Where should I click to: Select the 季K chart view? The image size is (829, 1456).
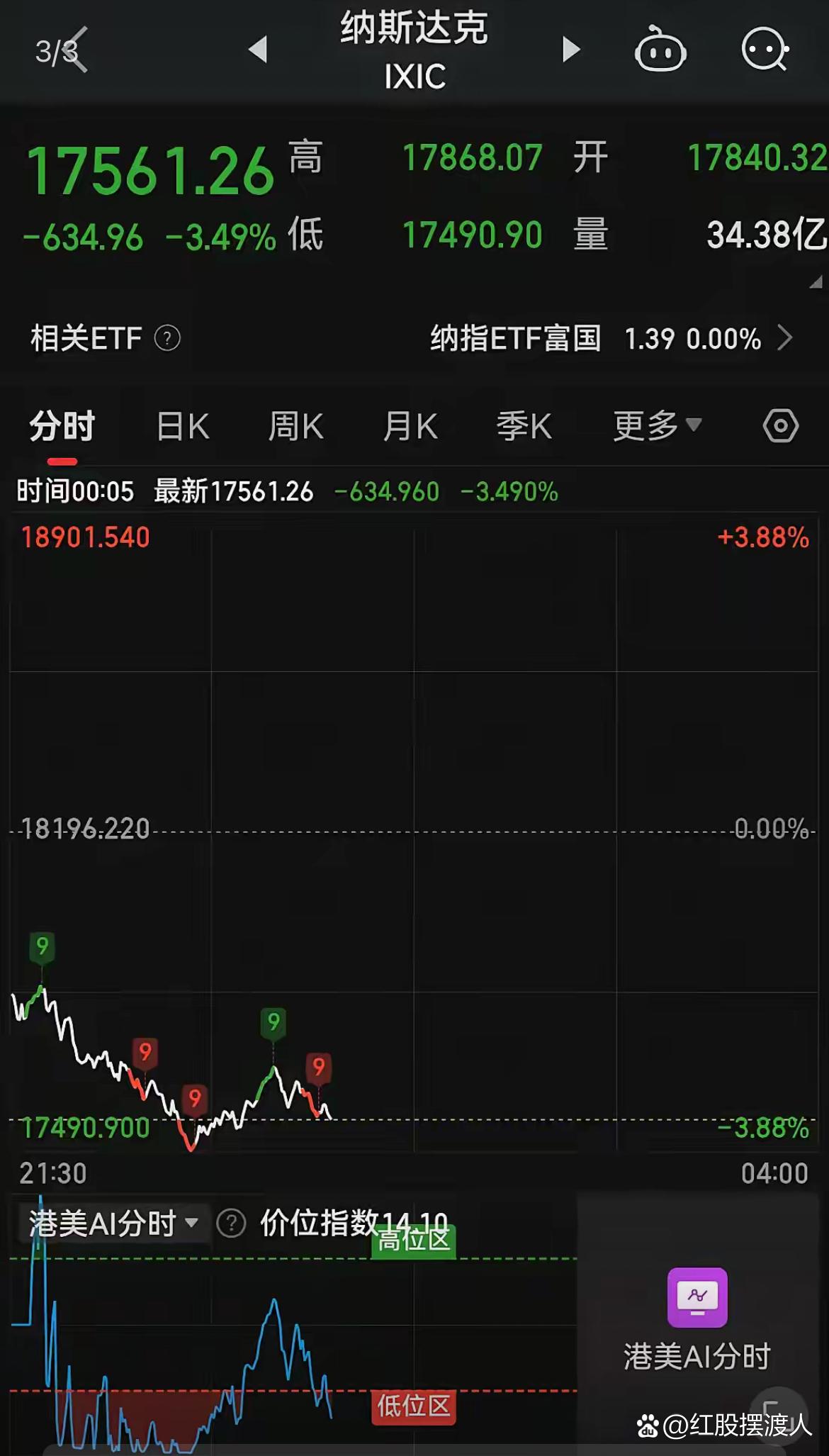coord(524,425)
